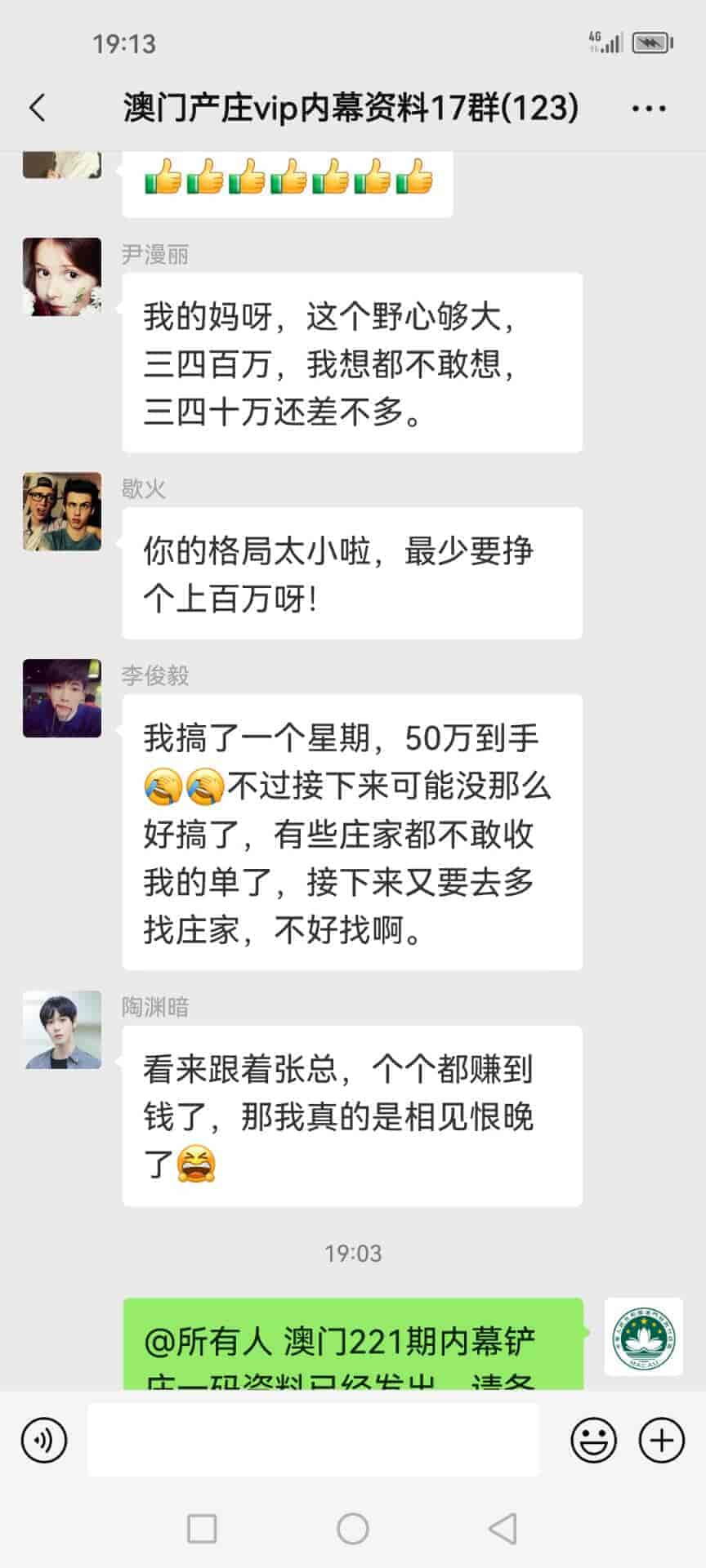Viewport: 706px width, 1568px height.
Task: Open 歇火's profile avatar
Action: click(62, 511)
